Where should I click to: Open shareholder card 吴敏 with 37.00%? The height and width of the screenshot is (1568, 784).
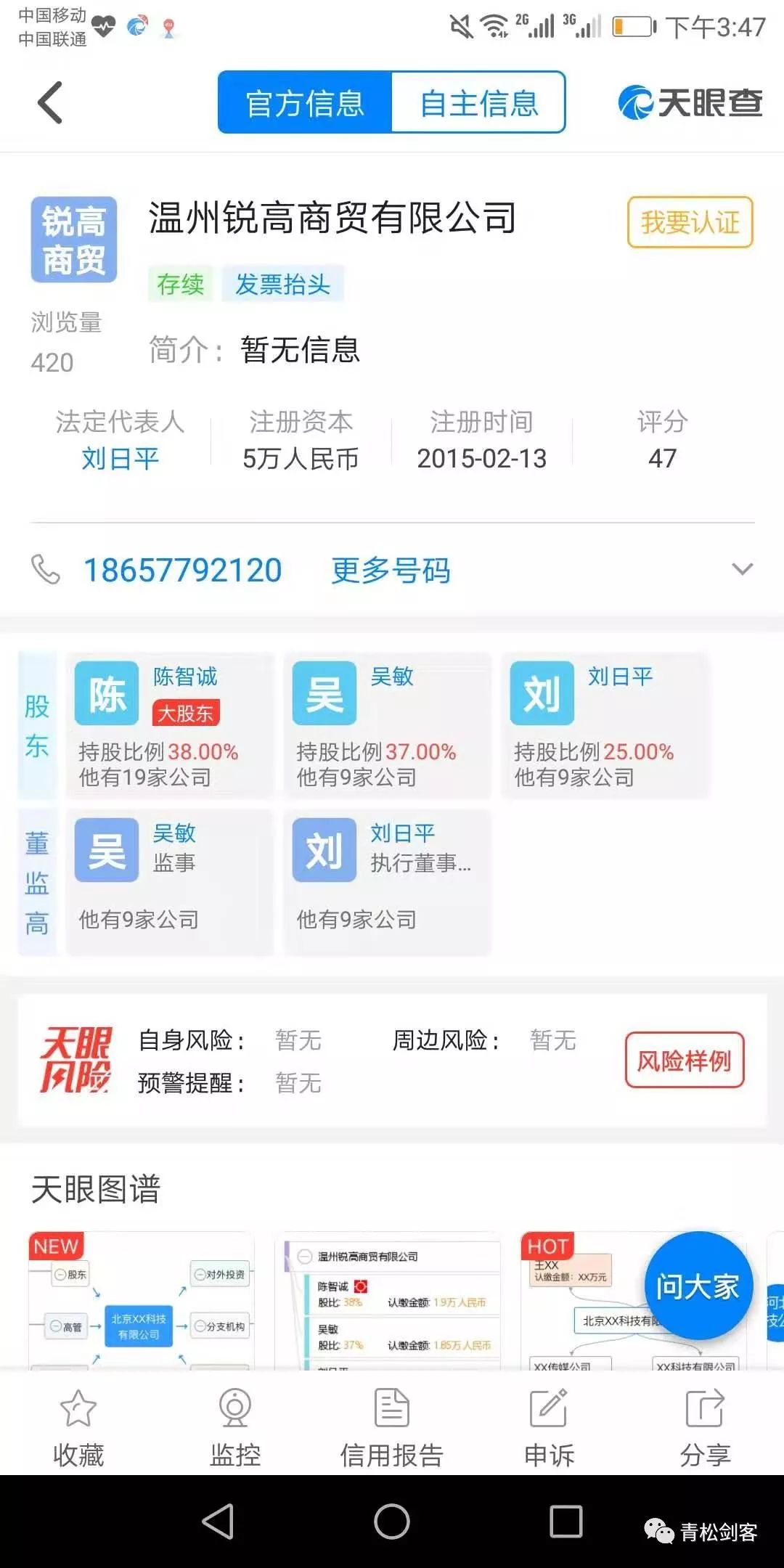click(388, 726)
